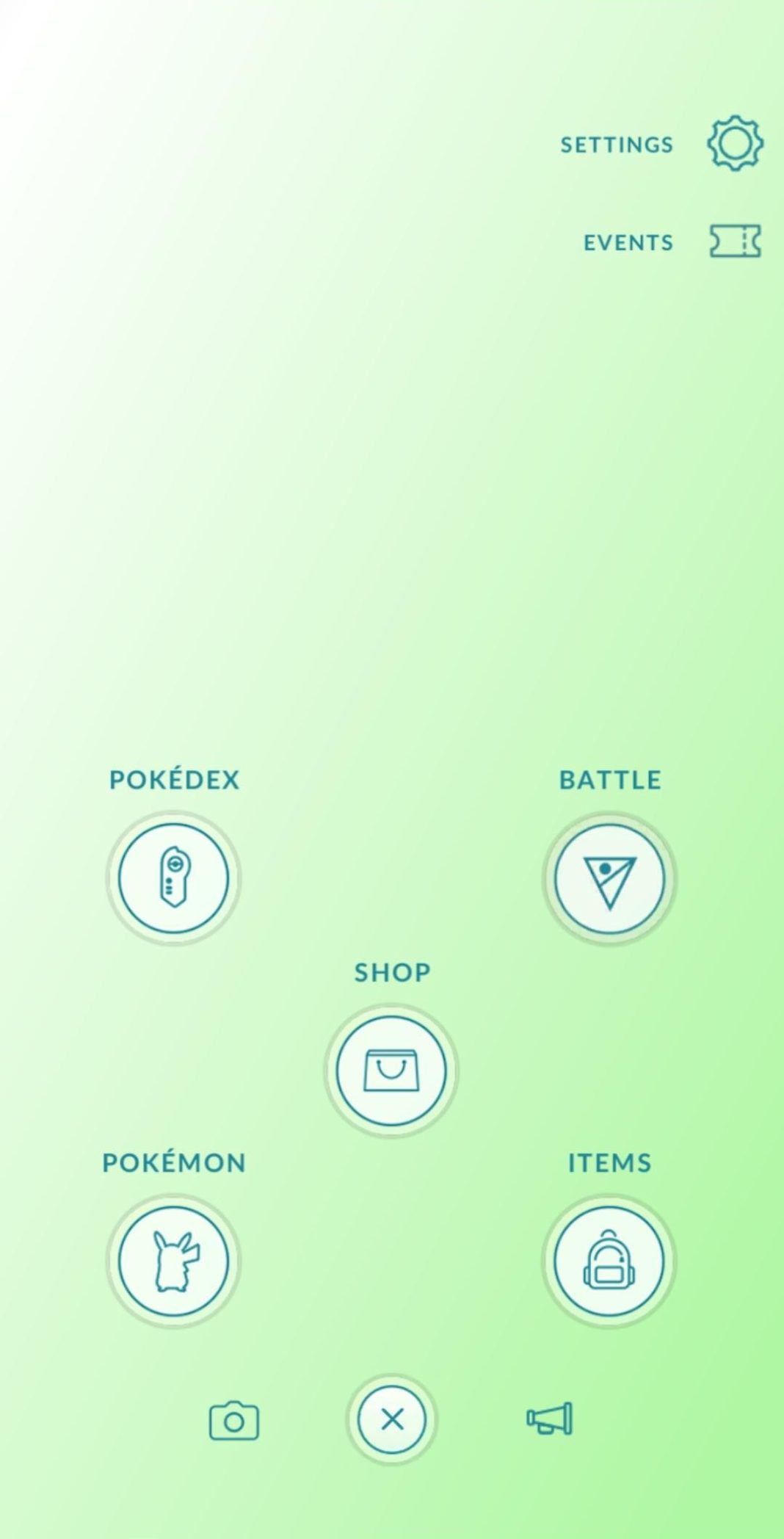Tap the POKÉDEX label
The image size is (784, 1539).
(x=175, y=780)
